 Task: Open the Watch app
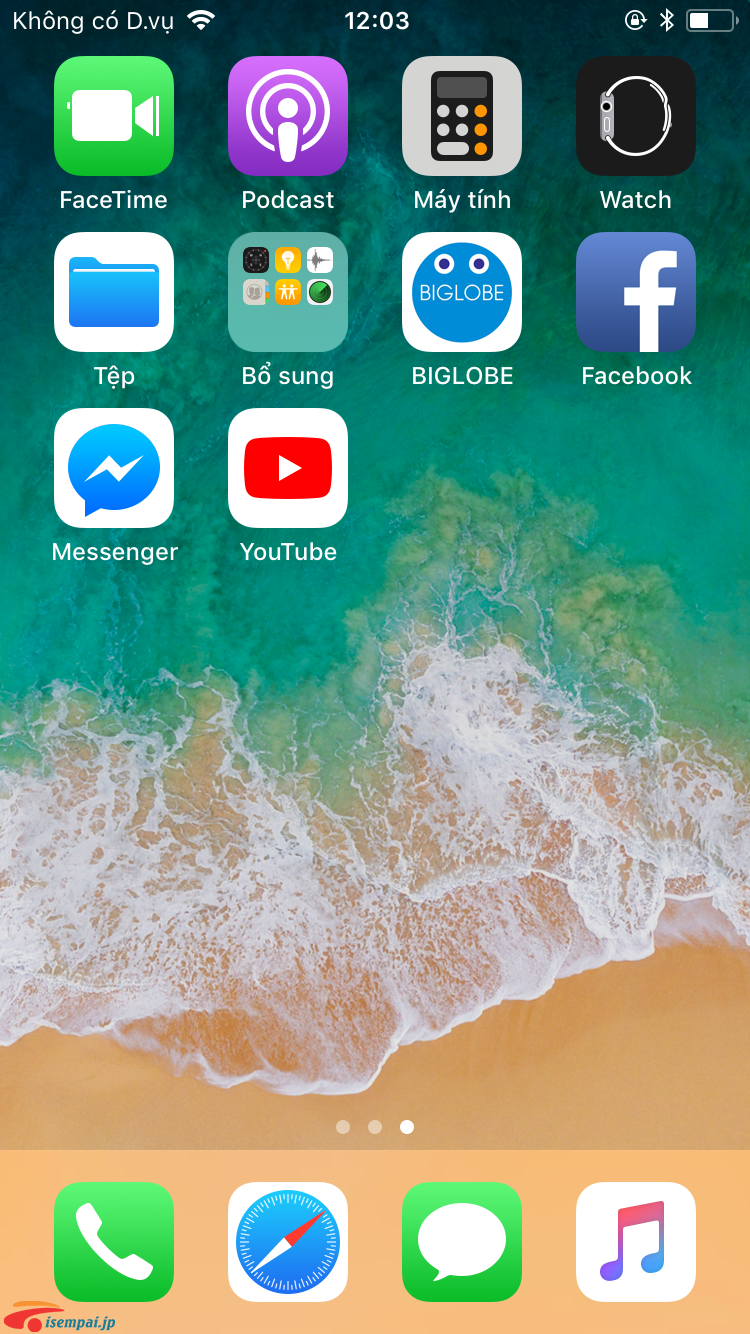[636, 116]
